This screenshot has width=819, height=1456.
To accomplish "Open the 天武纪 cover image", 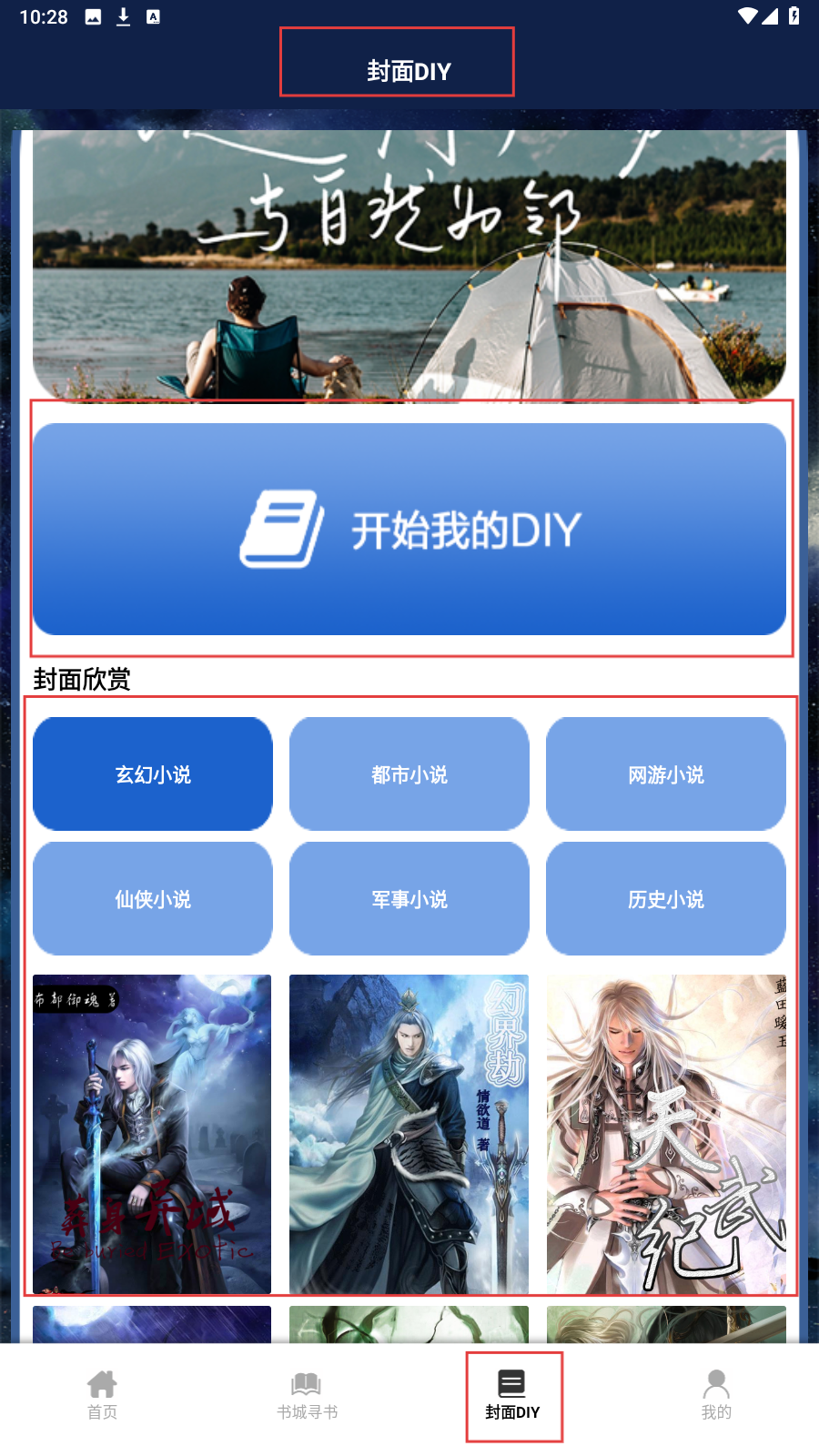I will pyautogui.click(x=666, y=1133).
